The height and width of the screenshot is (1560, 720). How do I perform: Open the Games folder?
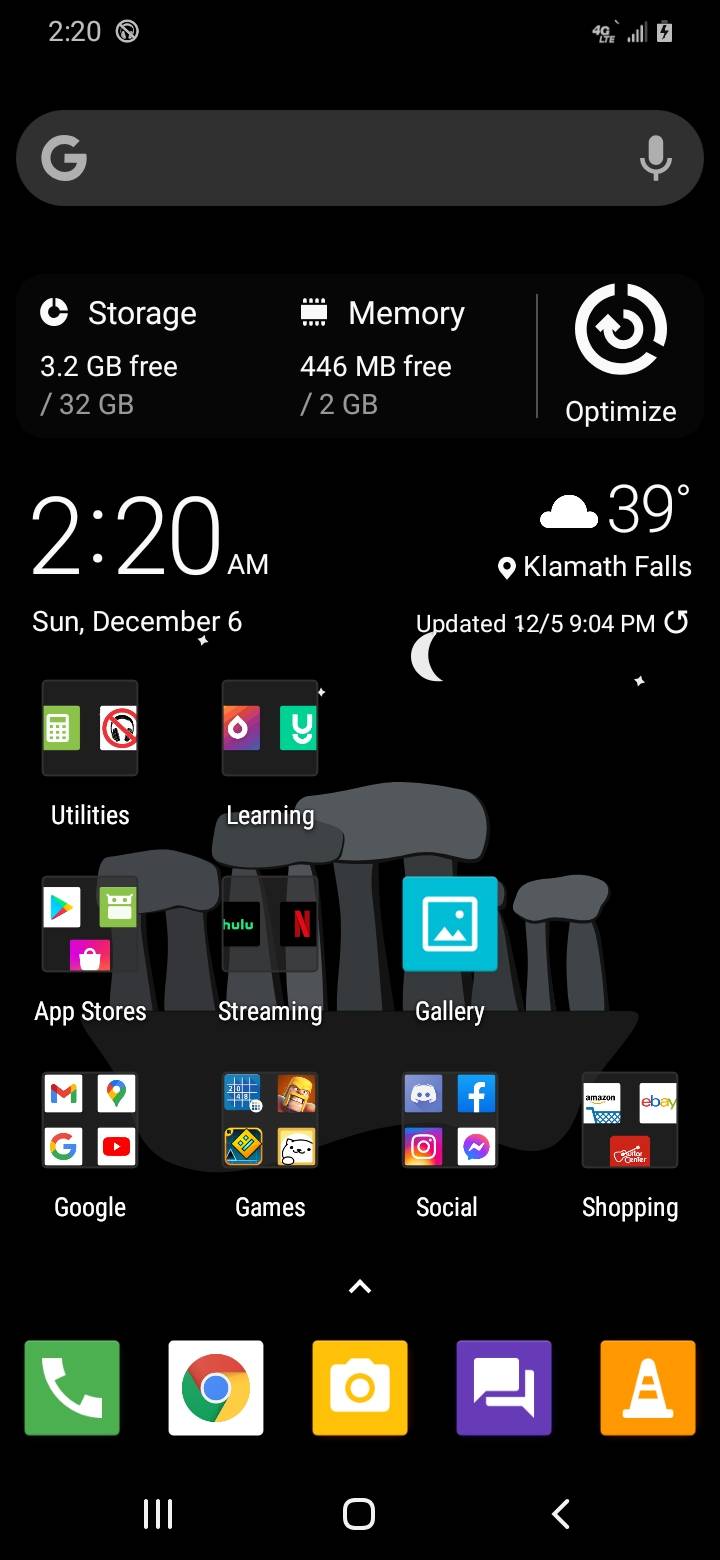270,1121
